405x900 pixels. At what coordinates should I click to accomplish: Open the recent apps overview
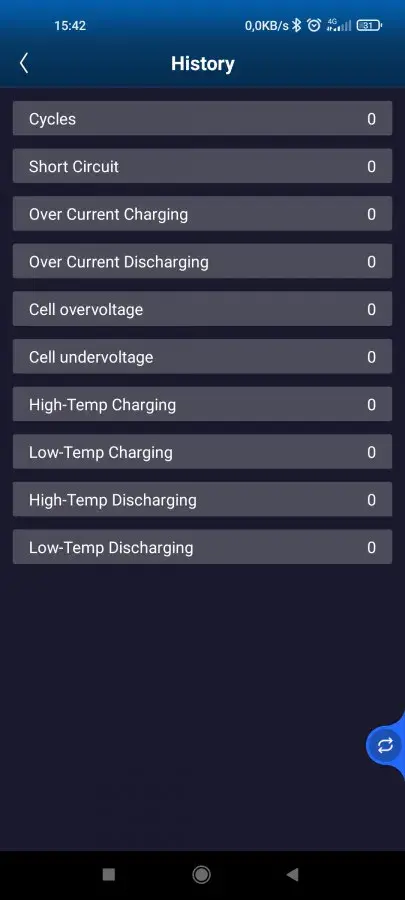108,874
